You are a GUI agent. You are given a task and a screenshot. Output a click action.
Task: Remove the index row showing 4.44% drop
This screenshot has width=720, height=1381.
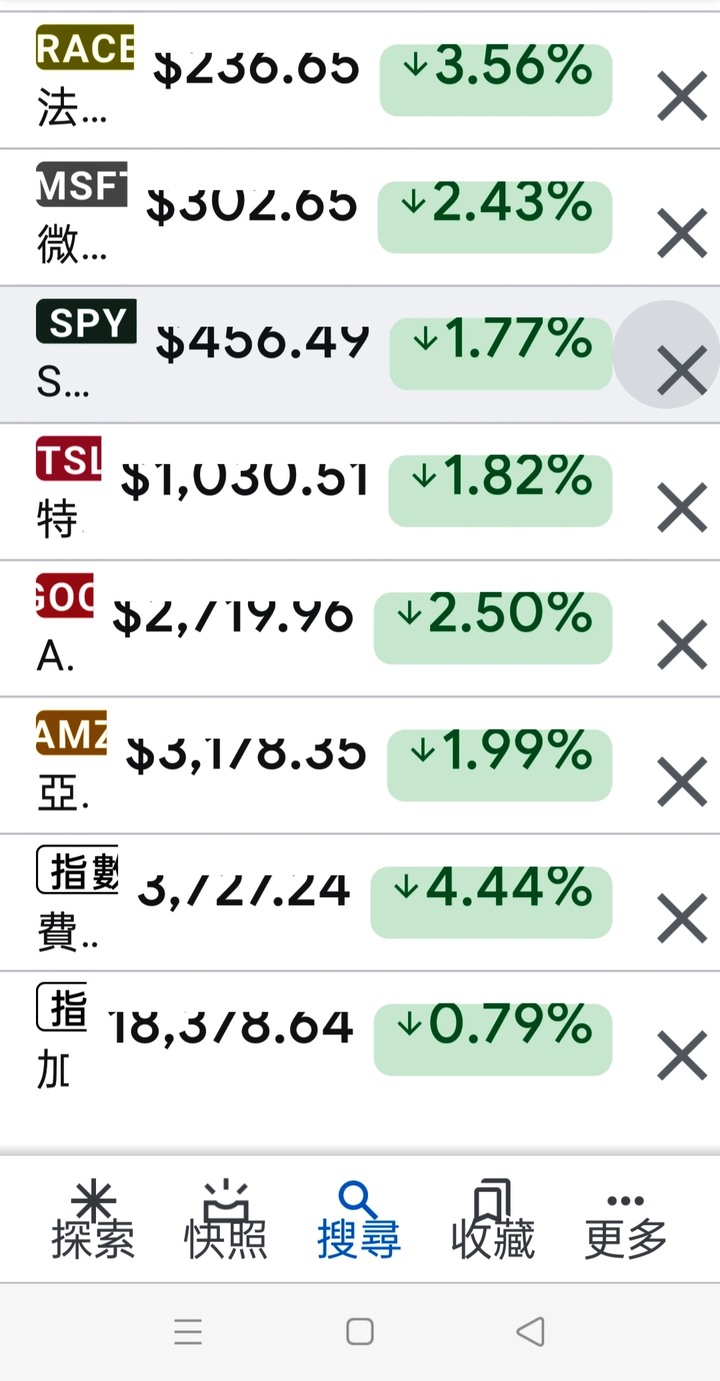pyautogui.click(x=682, y=919)
